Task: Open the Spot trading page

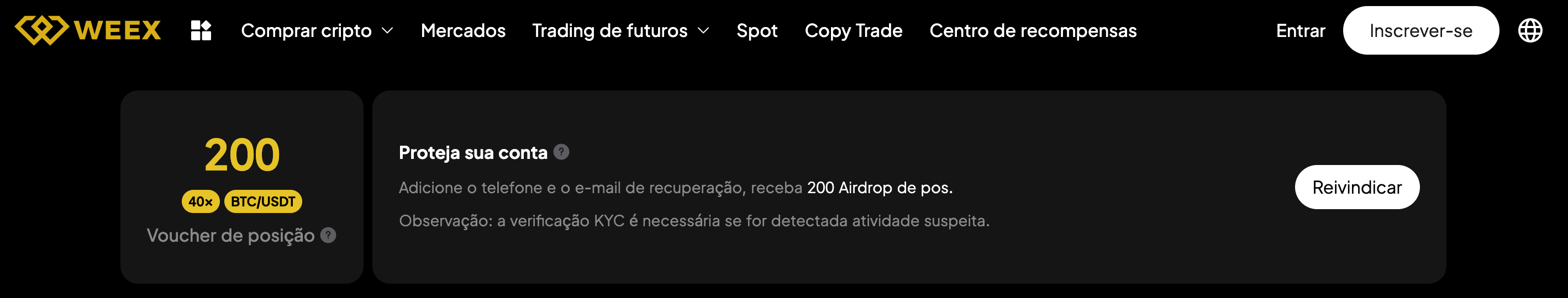Action: click(x=756, y=30)
